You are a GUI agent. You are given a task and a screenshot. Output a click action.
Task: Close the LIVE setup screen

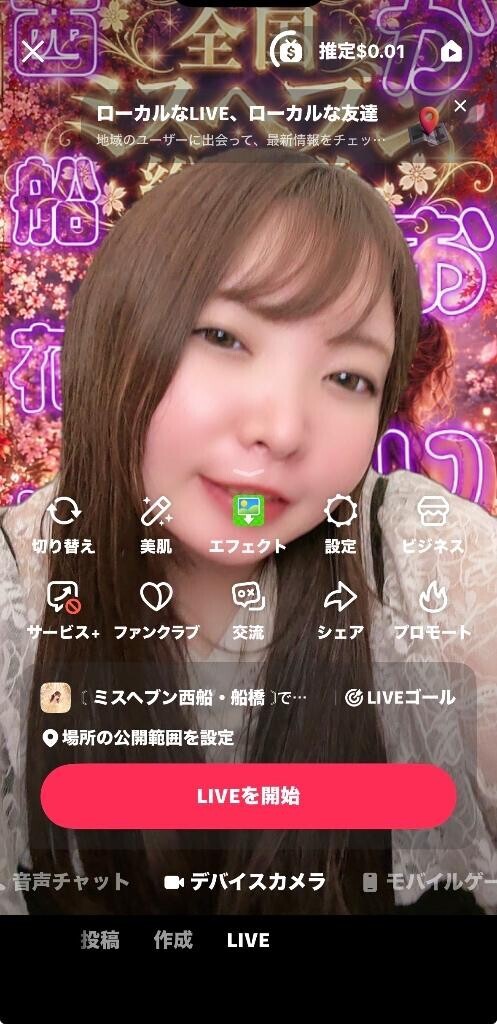point(33,52)
